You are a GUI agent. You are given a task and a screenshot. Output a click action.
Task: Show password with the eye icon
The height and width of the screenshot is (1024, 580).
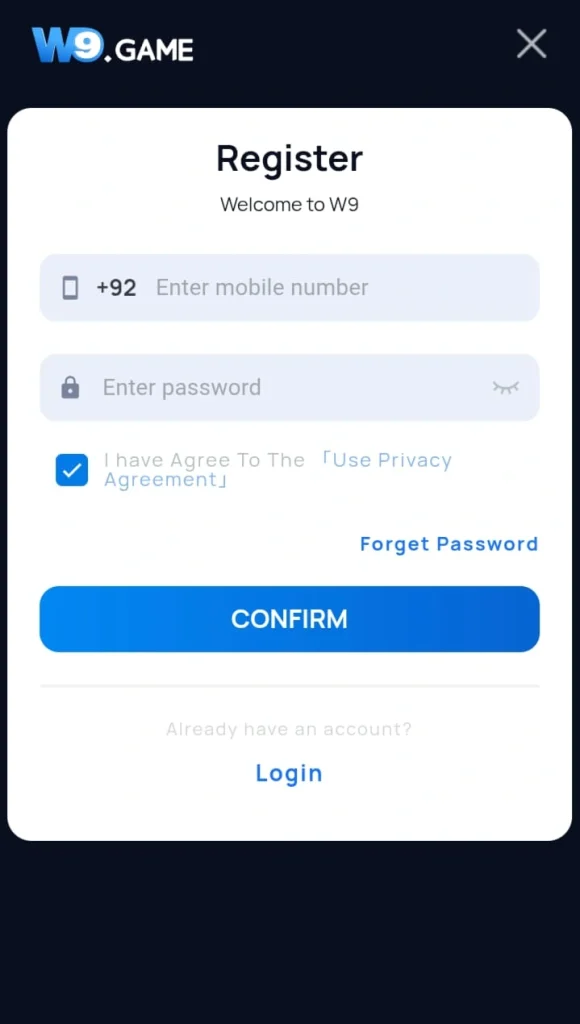click(x=506, y=387)
